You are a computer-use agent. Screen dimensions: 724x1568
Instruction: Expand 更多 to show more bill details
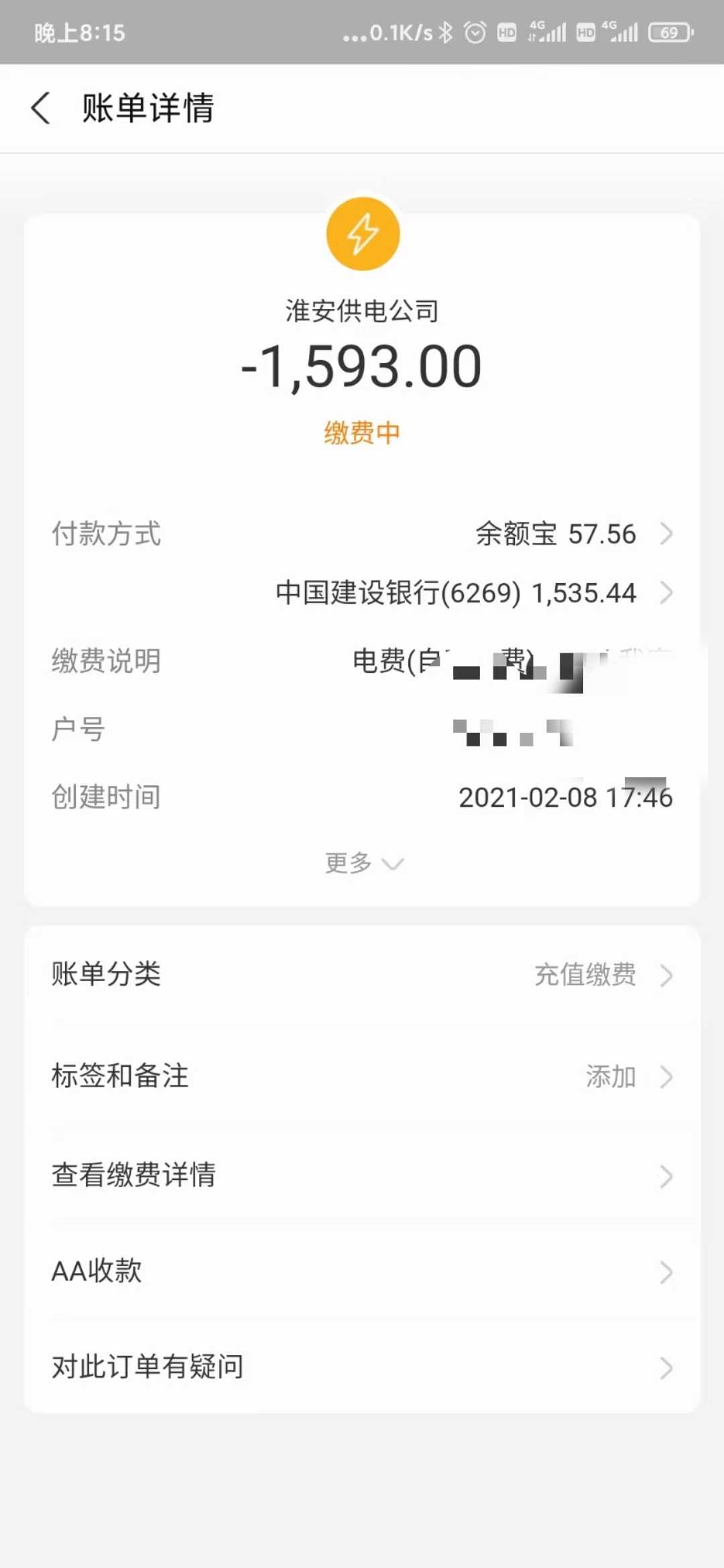pos(364,863)
